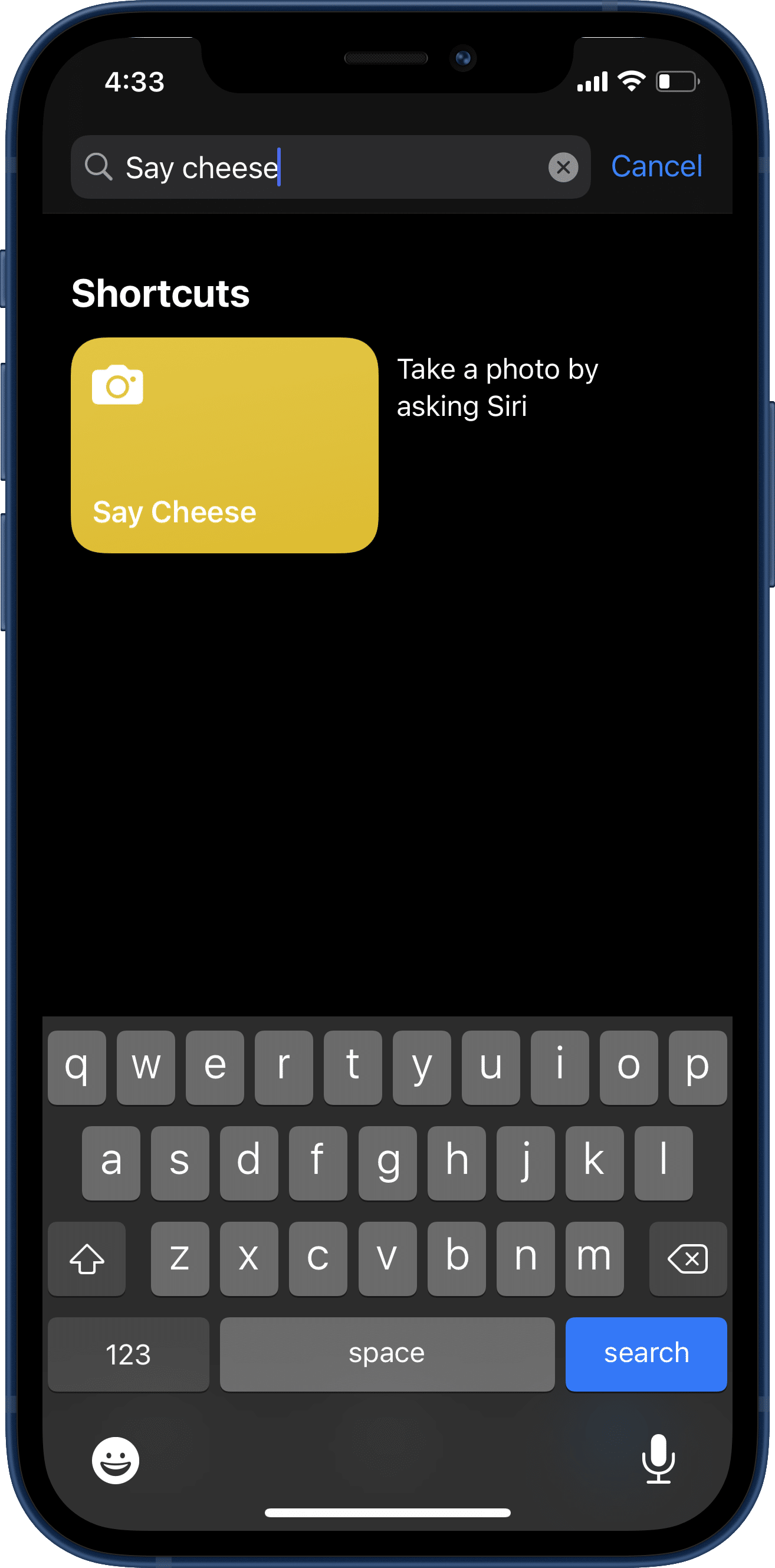Cancel the search

[x=656, y=166]
